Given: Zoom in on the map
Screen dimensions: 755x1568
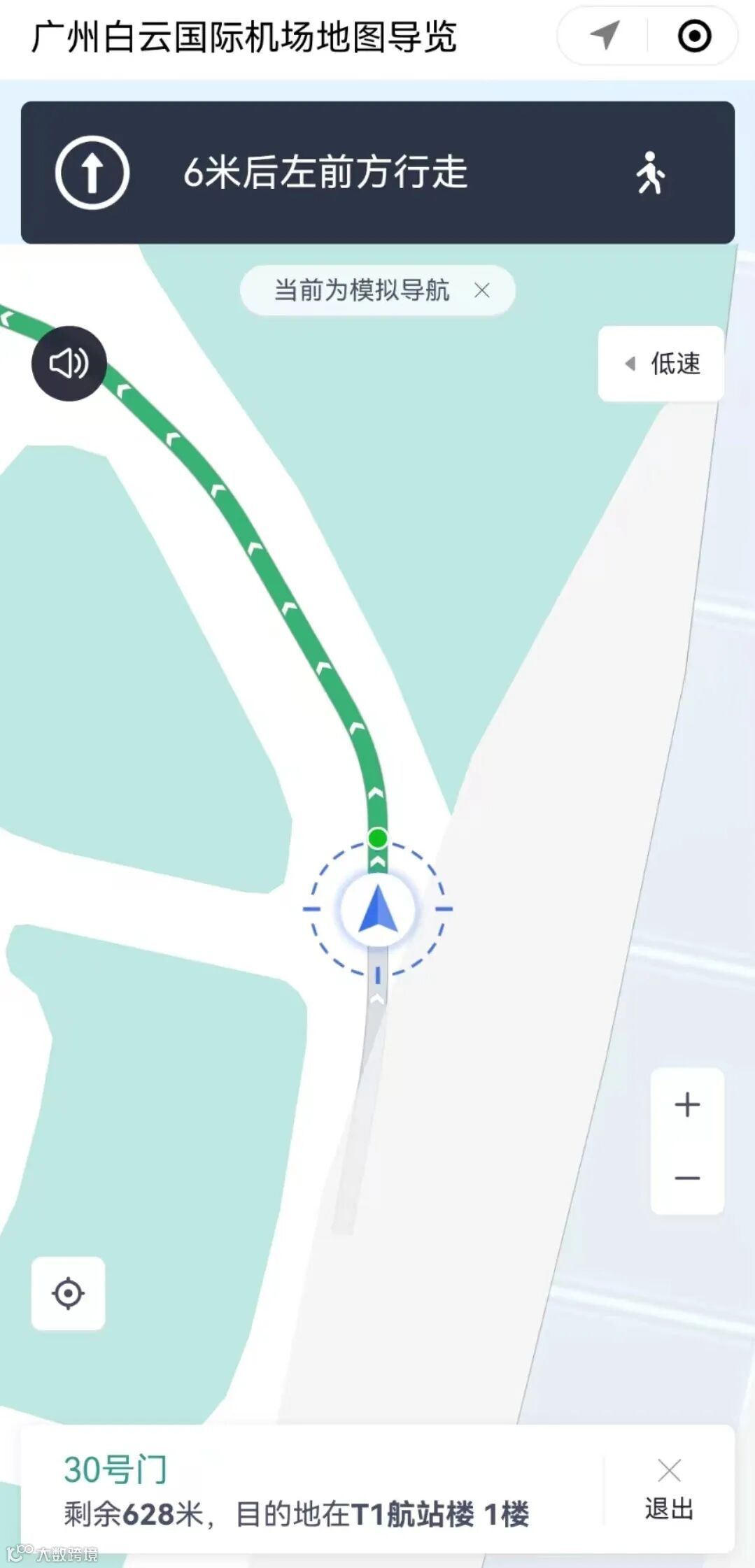Looking at the screenshot, I should coord(687,1105).
